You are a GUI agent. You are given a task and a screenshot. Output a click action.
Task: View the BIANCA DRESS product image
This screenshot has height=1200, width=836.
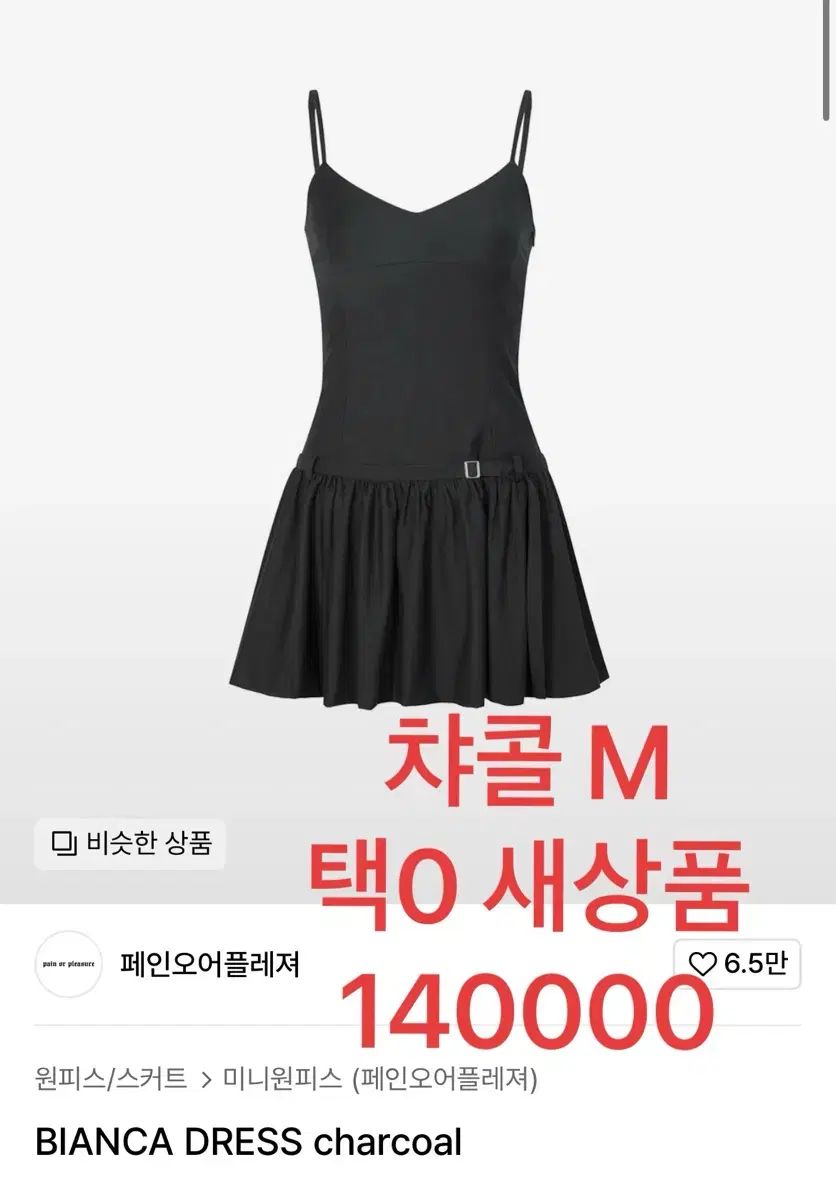(x=418, y=400)
